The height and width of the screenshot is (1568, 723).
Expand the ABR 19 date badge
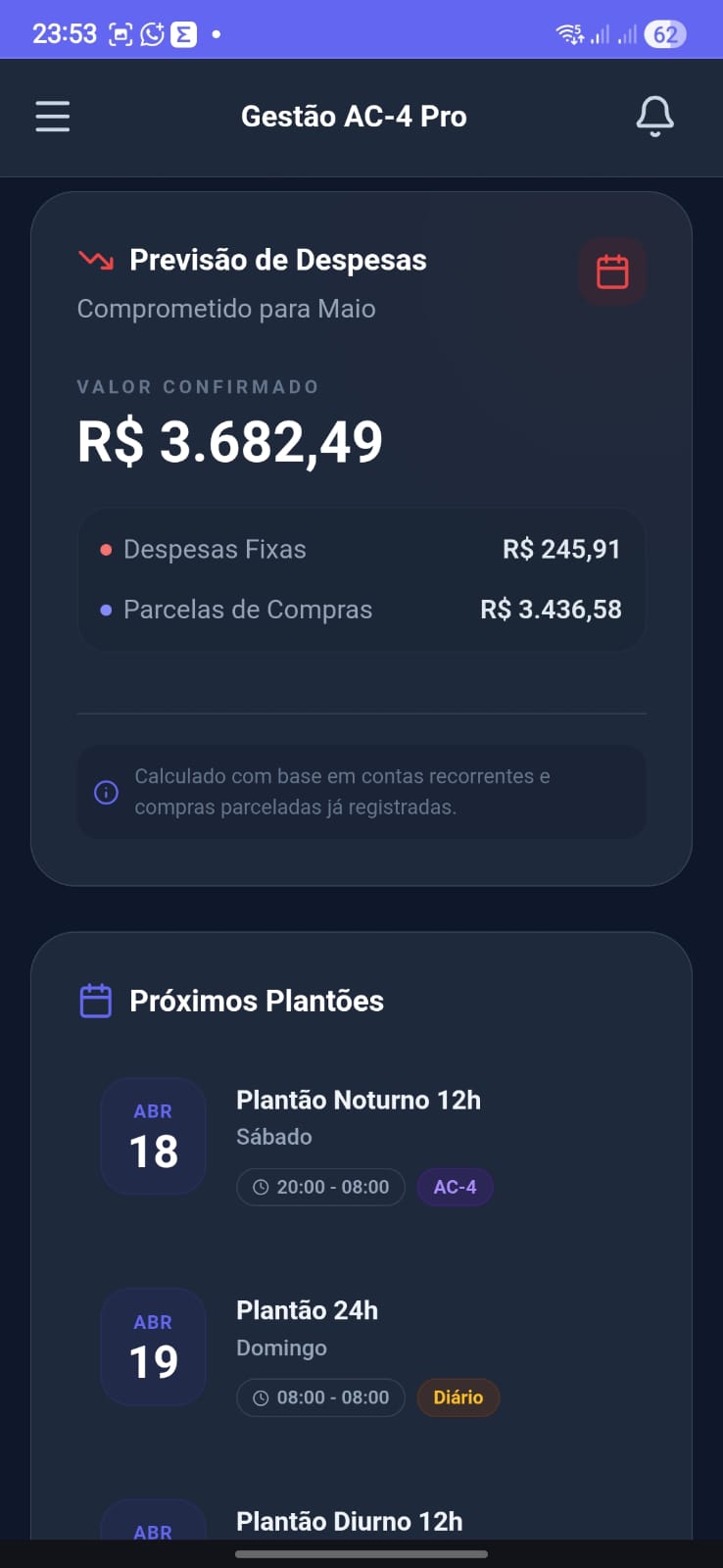[152, 1347]
